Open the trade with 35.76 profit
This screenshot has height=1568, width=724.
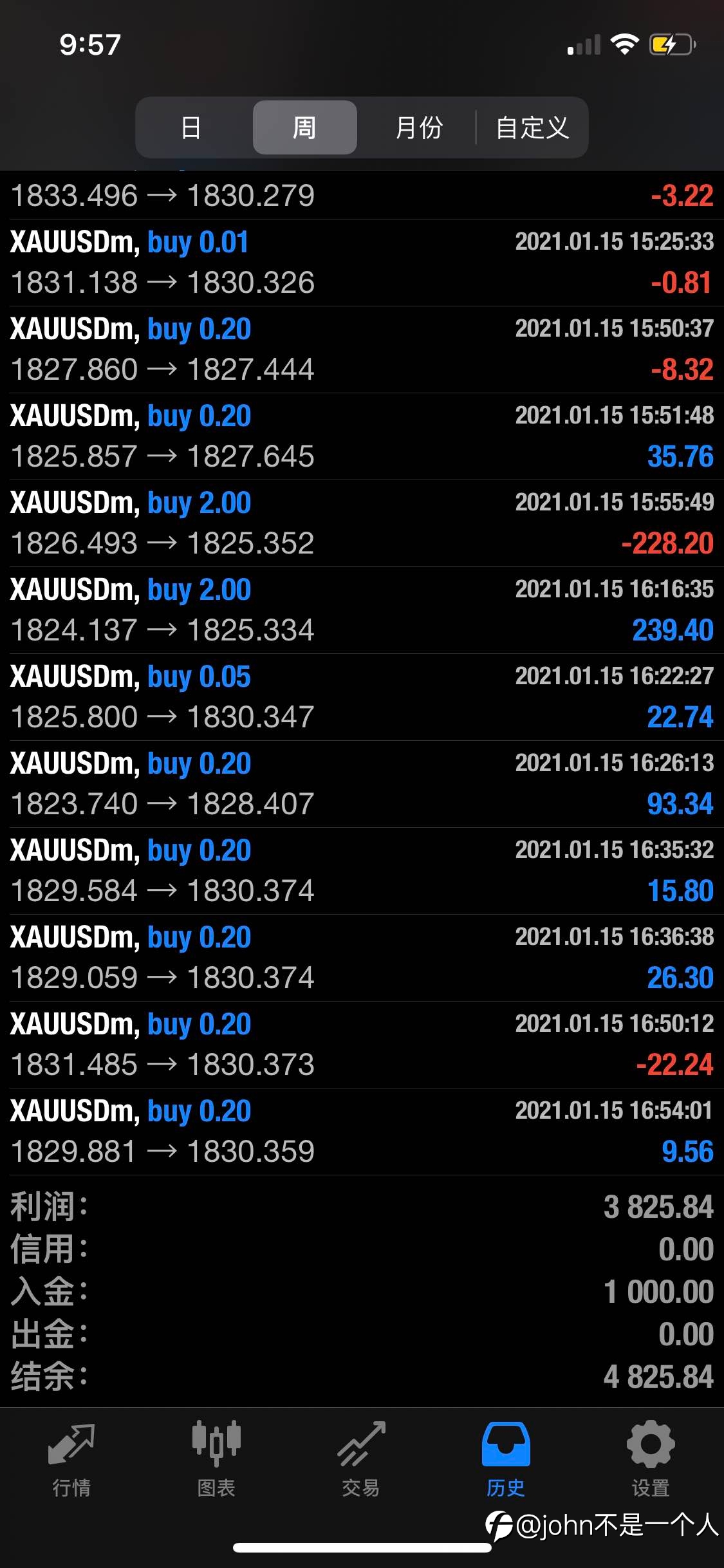(362, 436)
